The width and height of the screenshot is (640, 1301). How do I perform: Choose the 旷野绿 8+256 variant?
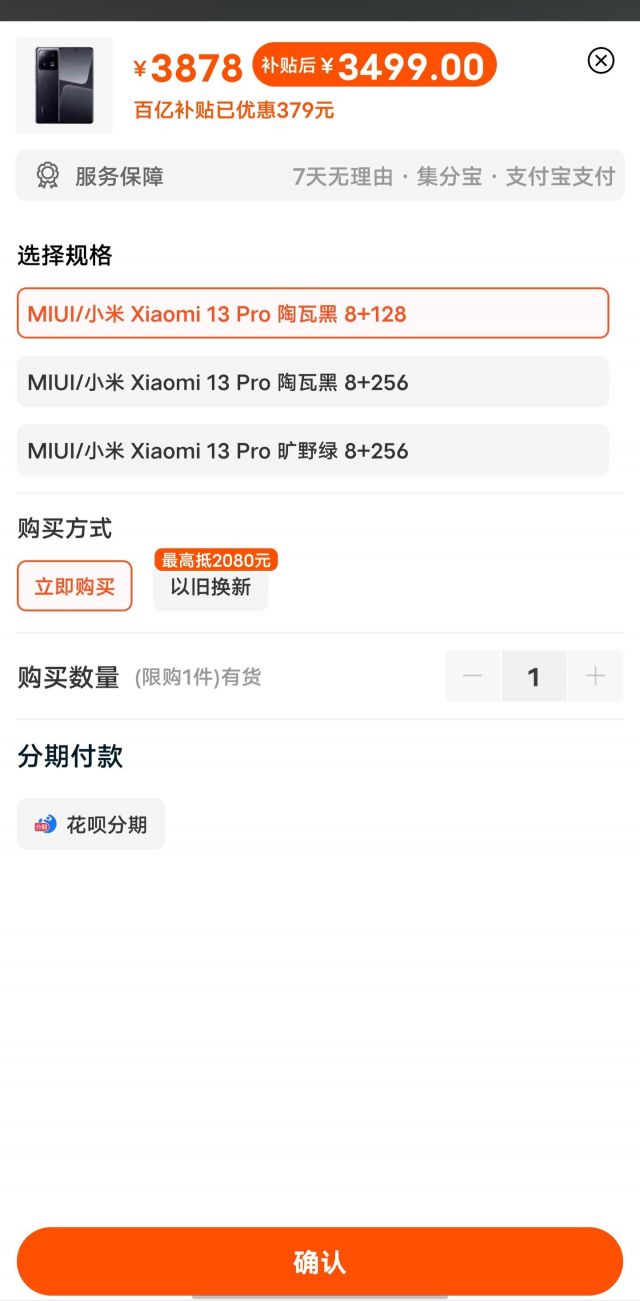click(x=312, y=450)
